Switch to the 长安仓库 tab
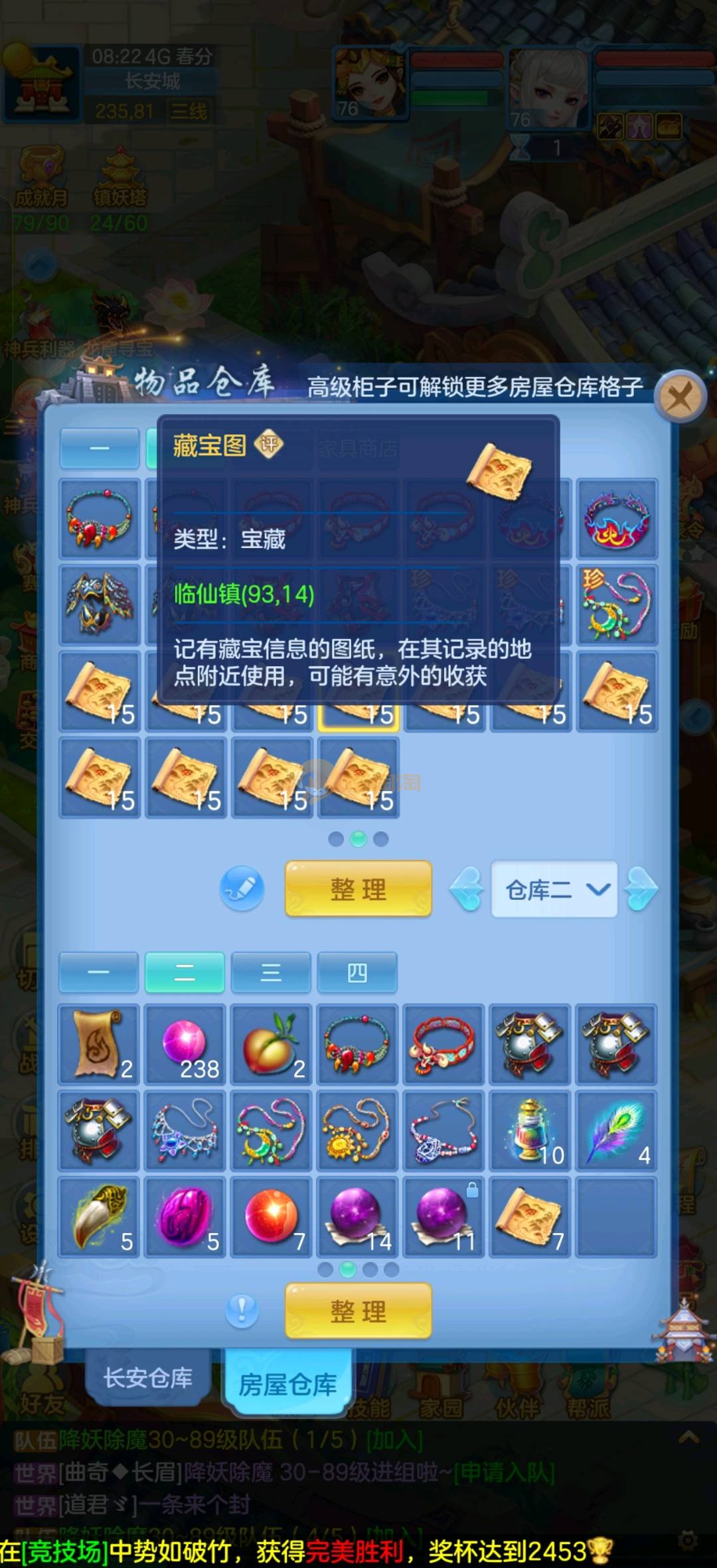This screenshot has height=1568, width=717. 147,1378
